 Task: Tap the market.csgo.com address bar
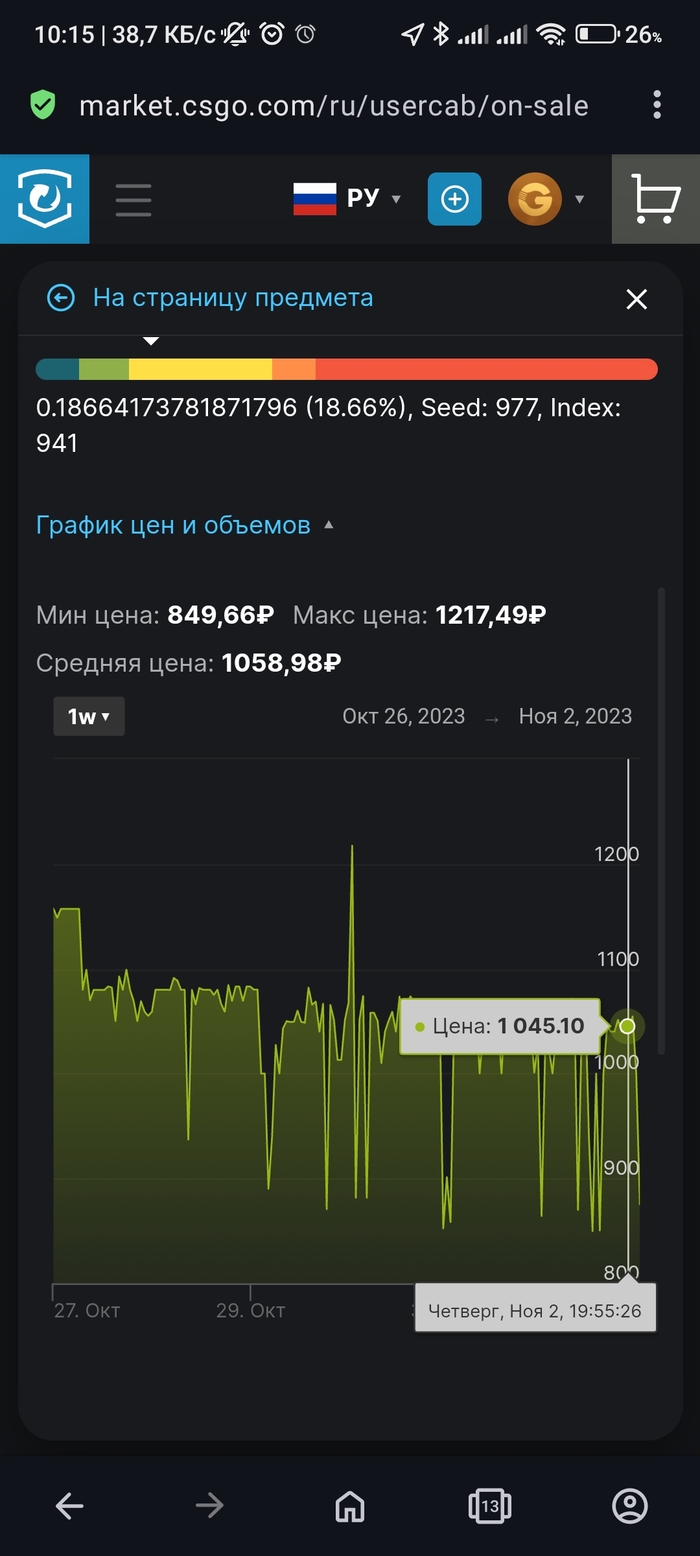(333, 106)
